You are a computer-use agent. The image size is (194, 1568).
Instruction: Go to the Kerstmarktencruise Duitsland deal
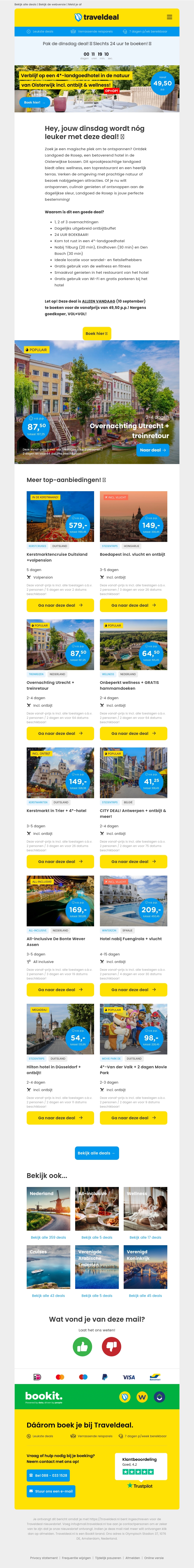[x=60, y=605]
